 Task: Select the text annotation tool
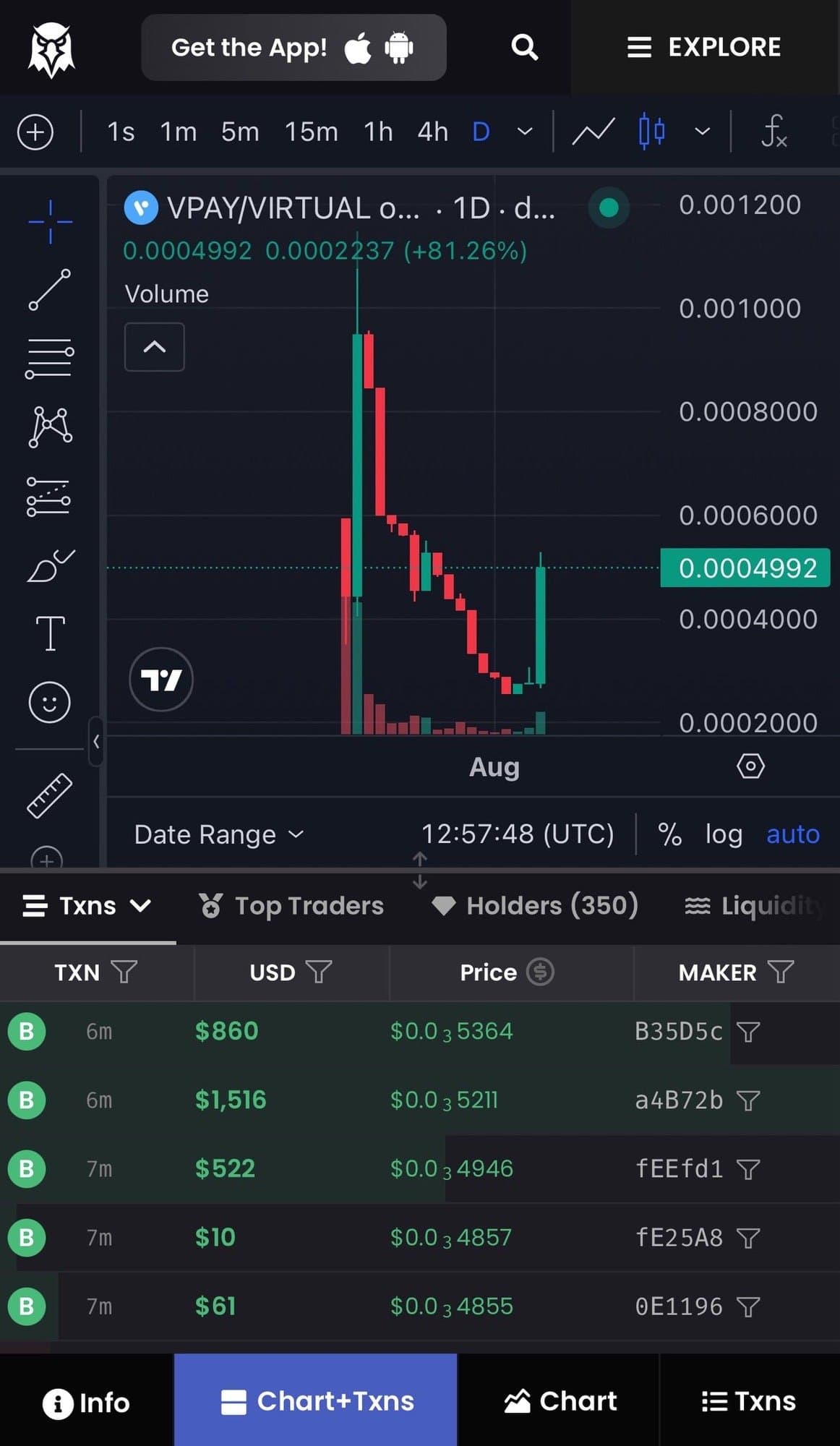coord(50,633)
